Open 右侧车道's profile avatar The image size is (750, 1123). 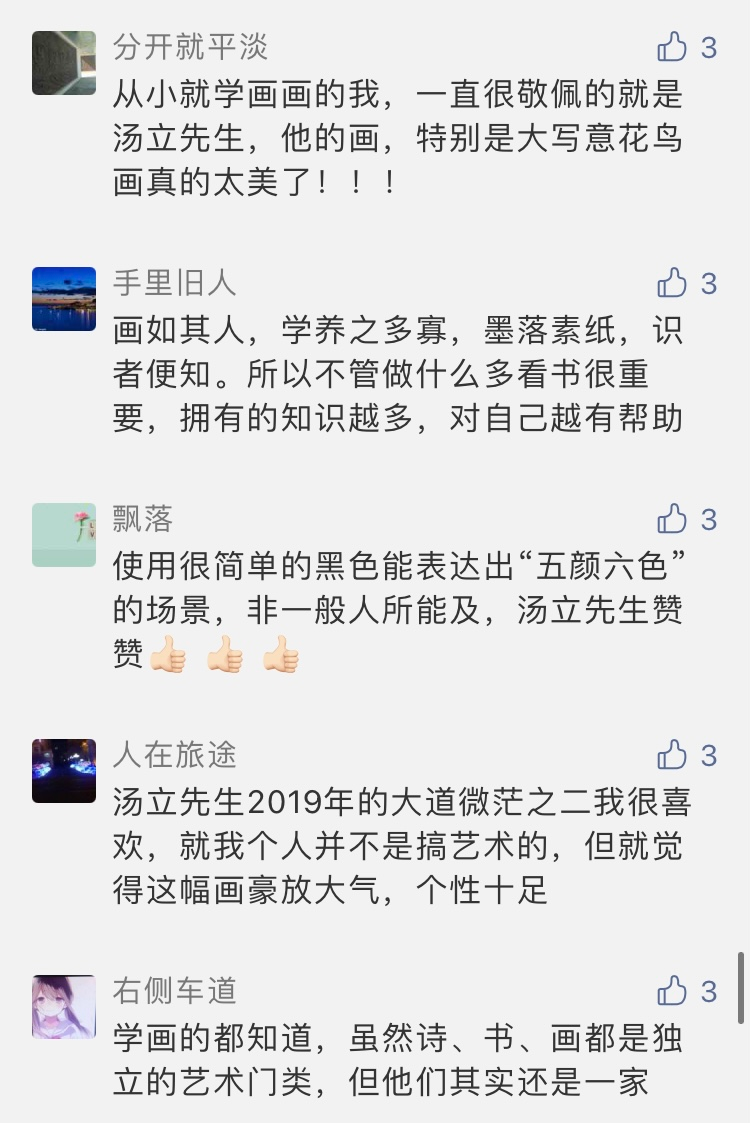(64, 1007)
